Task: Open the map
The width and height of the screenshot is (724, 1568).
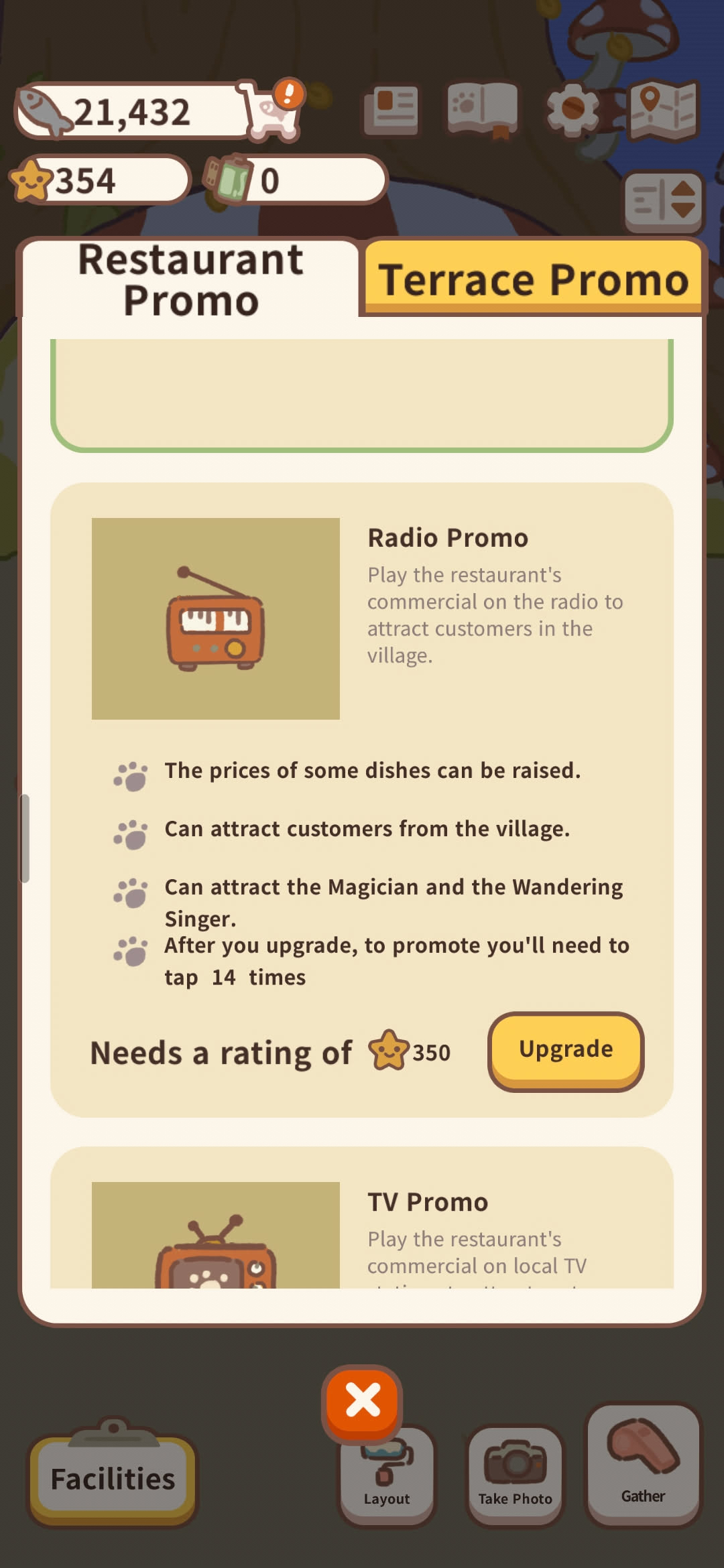Action: tap(664, 110)
